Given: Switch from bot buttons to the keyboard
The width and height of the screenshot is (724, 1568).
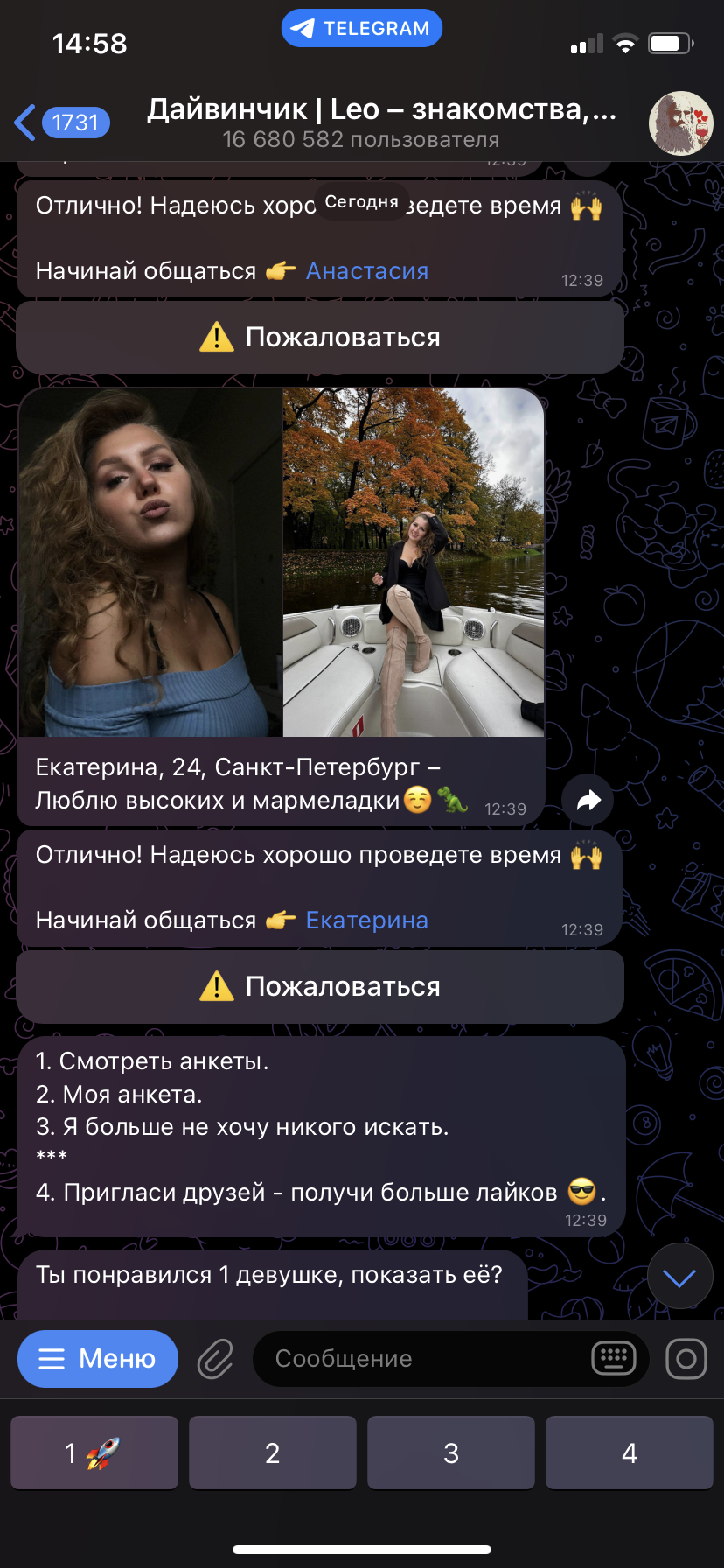Looking at the screenshot, I should 613,1359.
